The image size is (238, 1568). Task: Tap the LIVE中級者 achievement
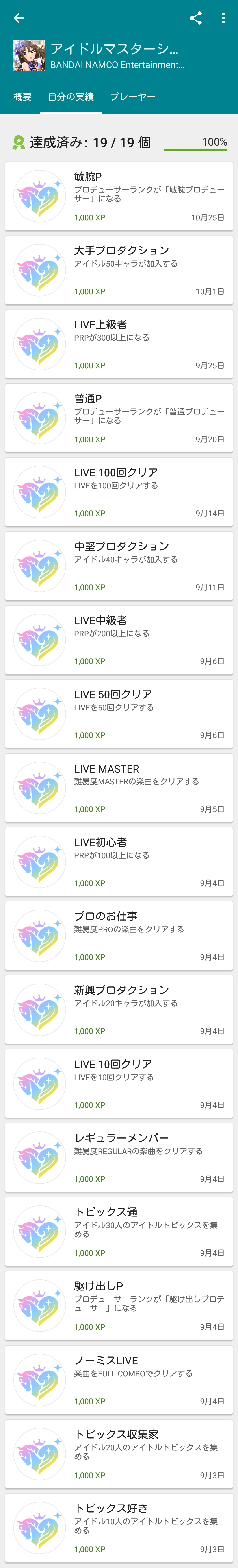click(x=119, y=640)
